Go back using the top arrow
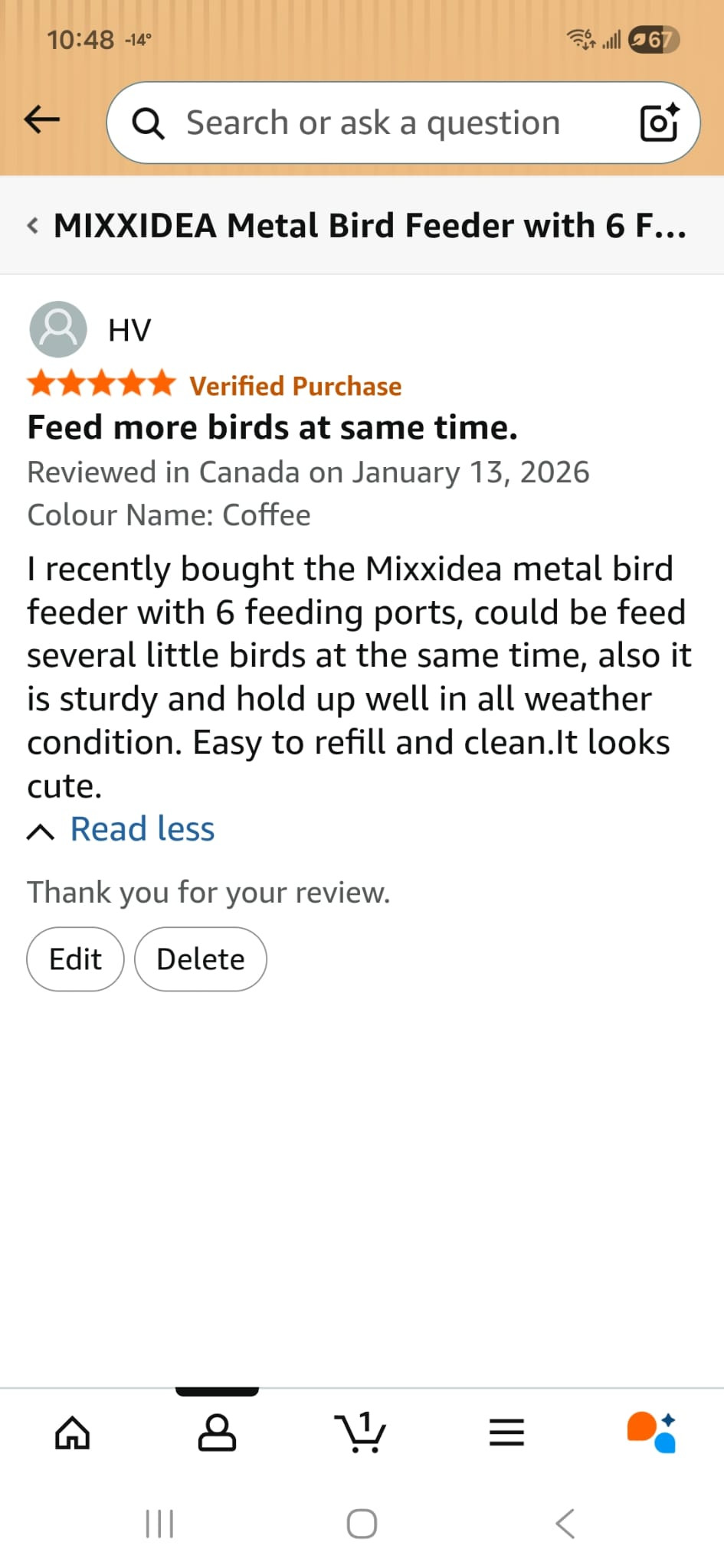This screenshot has height=1568, width=724. [x=42, y=119]
